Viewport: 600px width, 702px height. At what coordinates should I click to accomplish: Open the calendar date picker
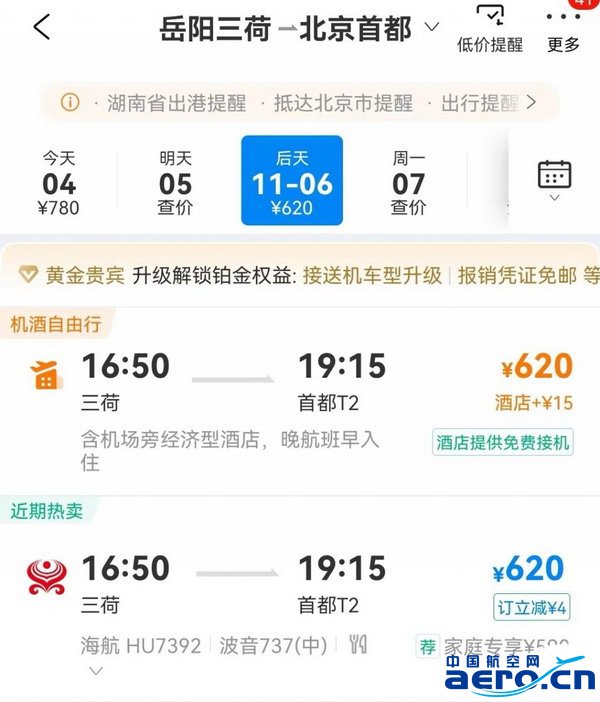554,180
